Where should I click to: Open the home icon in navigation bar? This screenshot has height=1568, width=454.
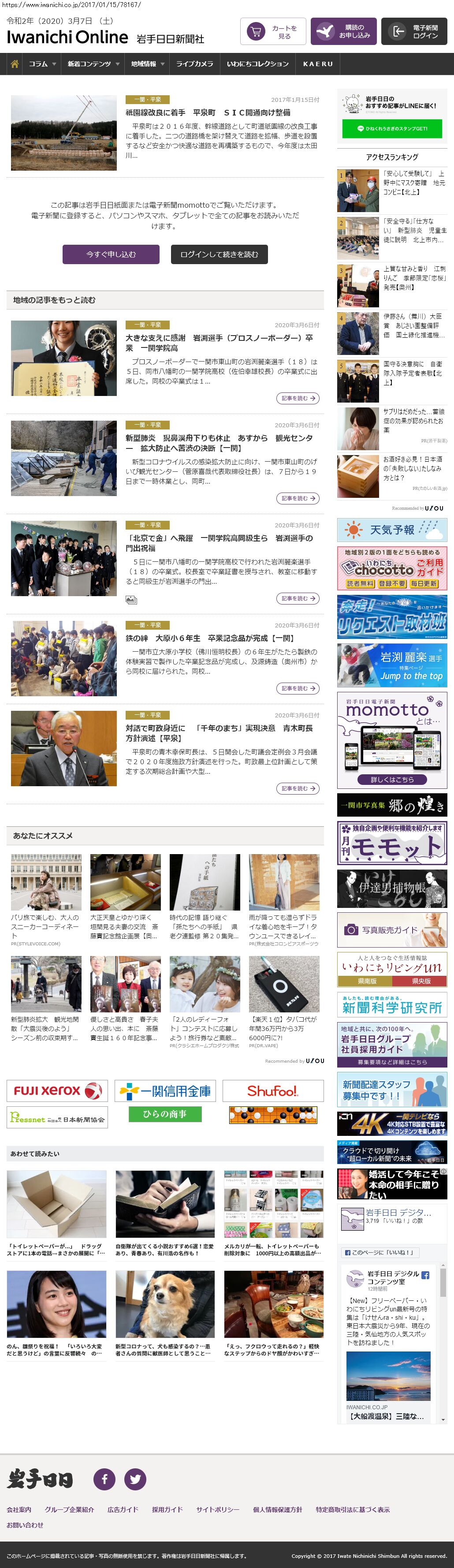point(15,64)
